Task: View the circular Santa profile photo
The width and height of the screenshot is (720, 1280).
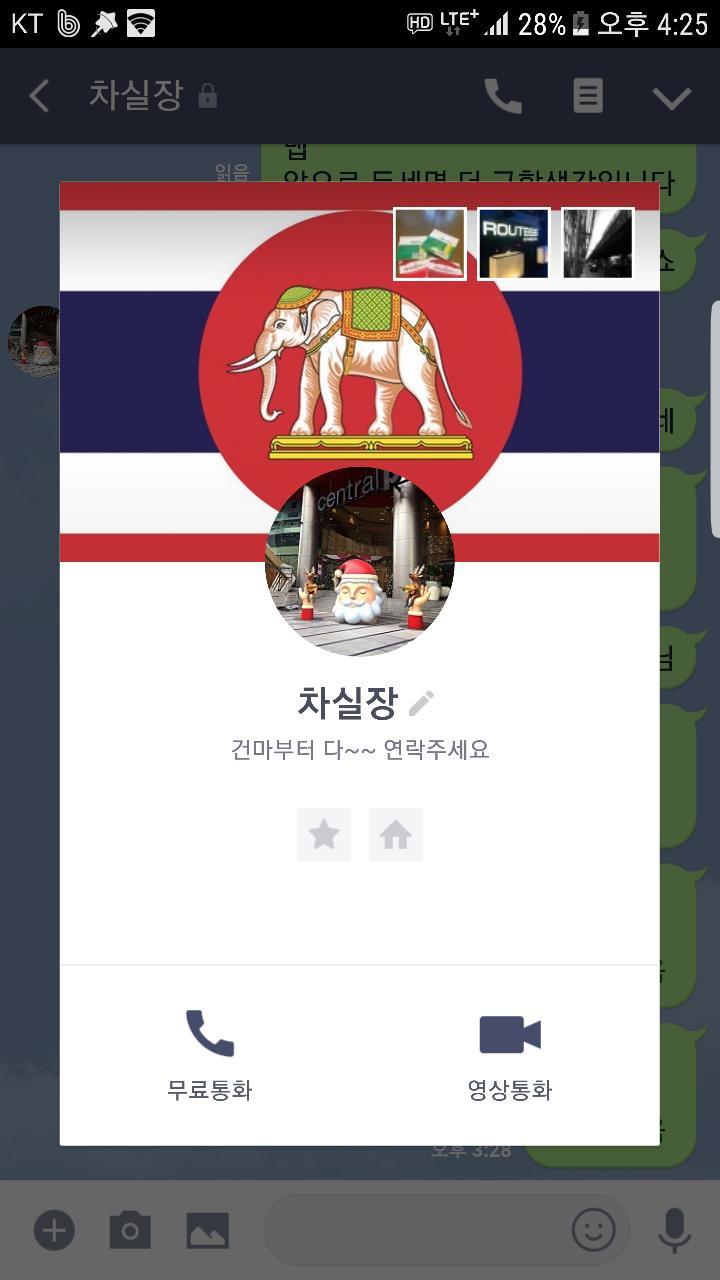Action: click(360, 561)
